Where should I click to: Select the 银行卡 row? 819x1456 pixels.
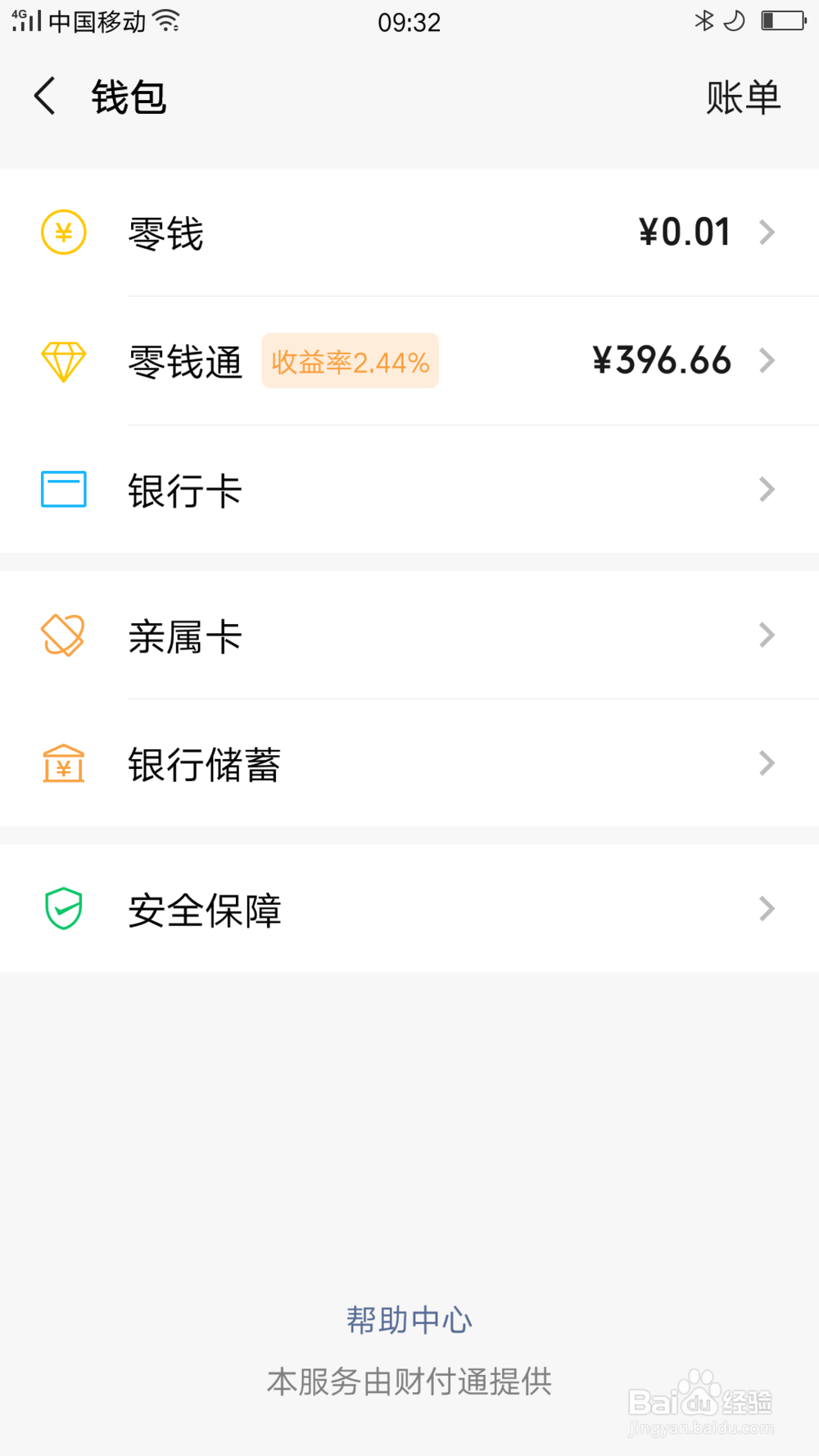tap(409, 490)
